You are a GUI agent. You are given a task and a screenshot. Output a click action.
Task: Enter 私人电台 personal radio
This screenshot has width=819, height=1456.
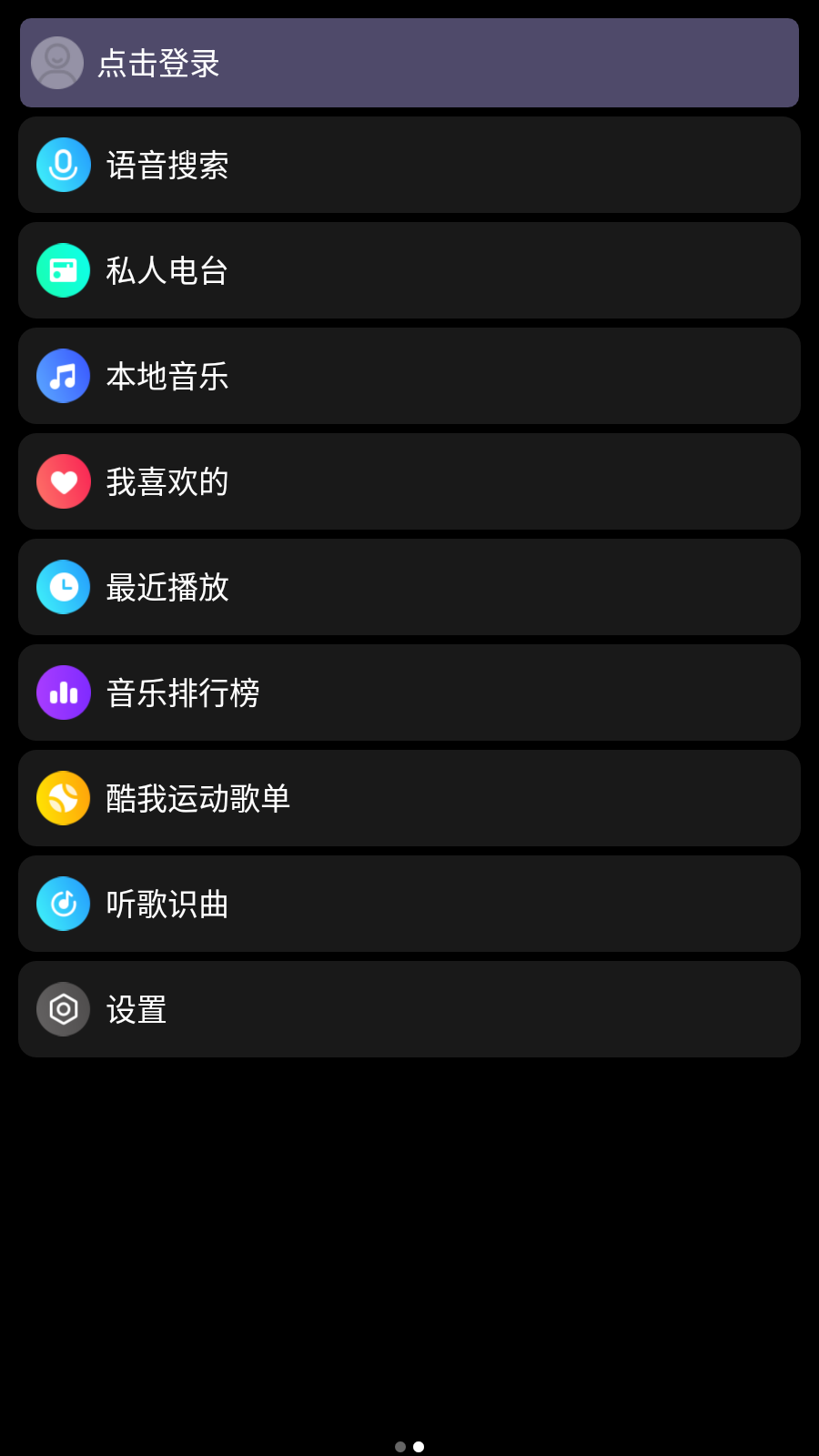tap(167, 270)
